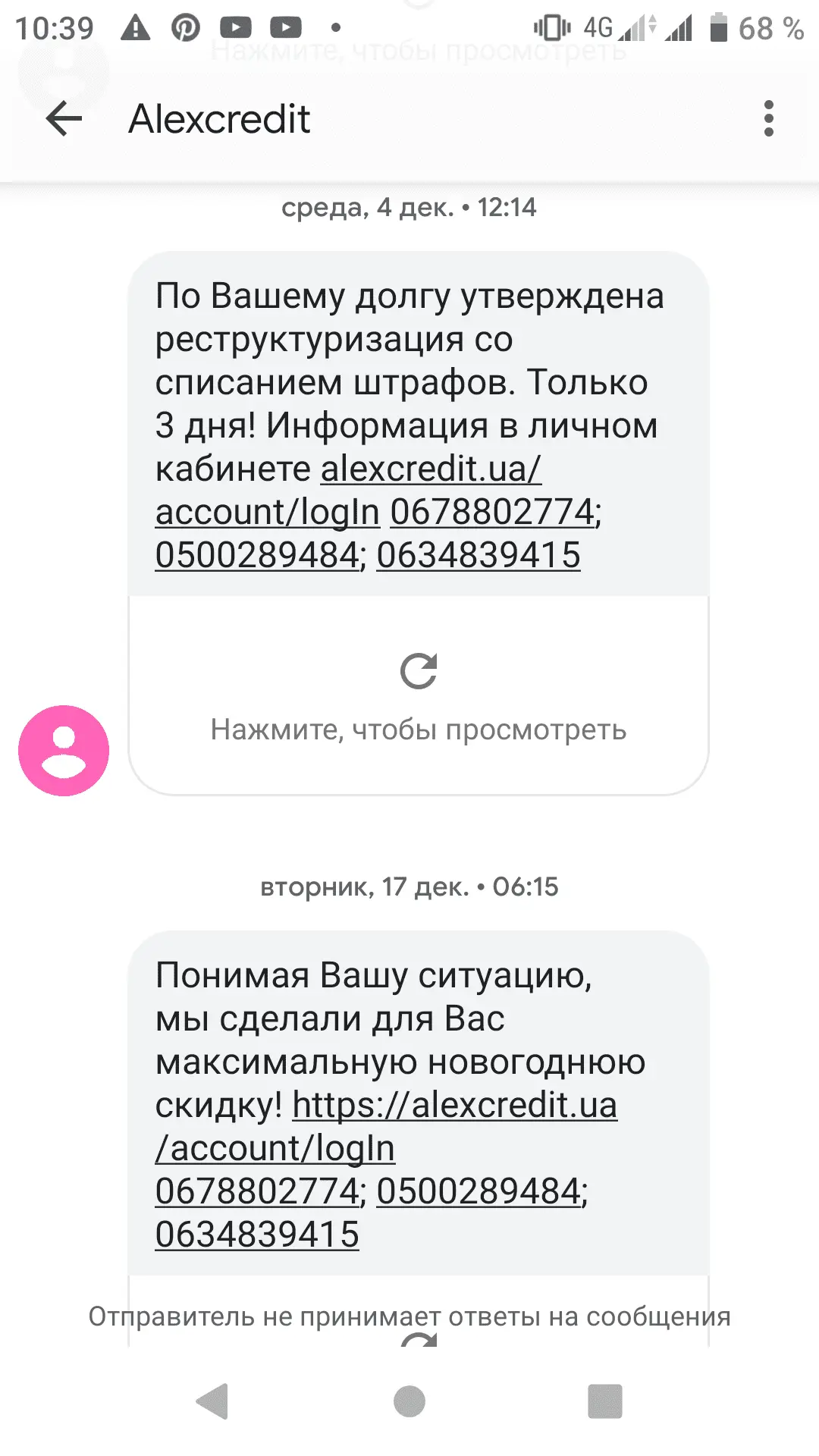Image resolution: width=819 pixels, height=1456 pixels.
Task: Tap 0500289484 in the 17 Dec message
Action: pos(478,1191)
